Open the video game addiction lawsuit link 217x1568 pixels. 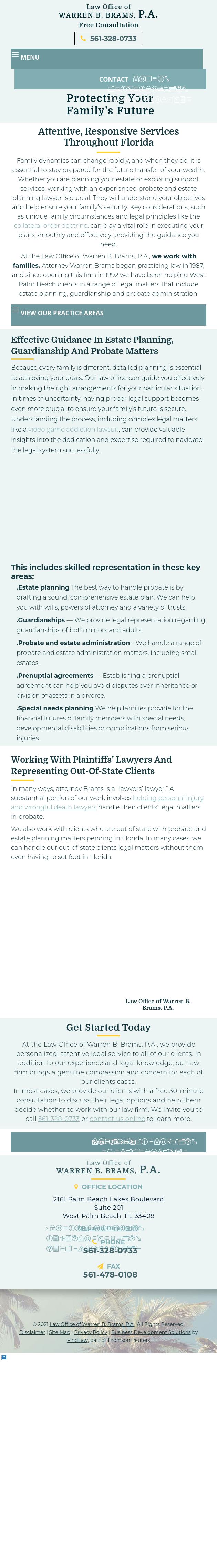coord(73,429)
